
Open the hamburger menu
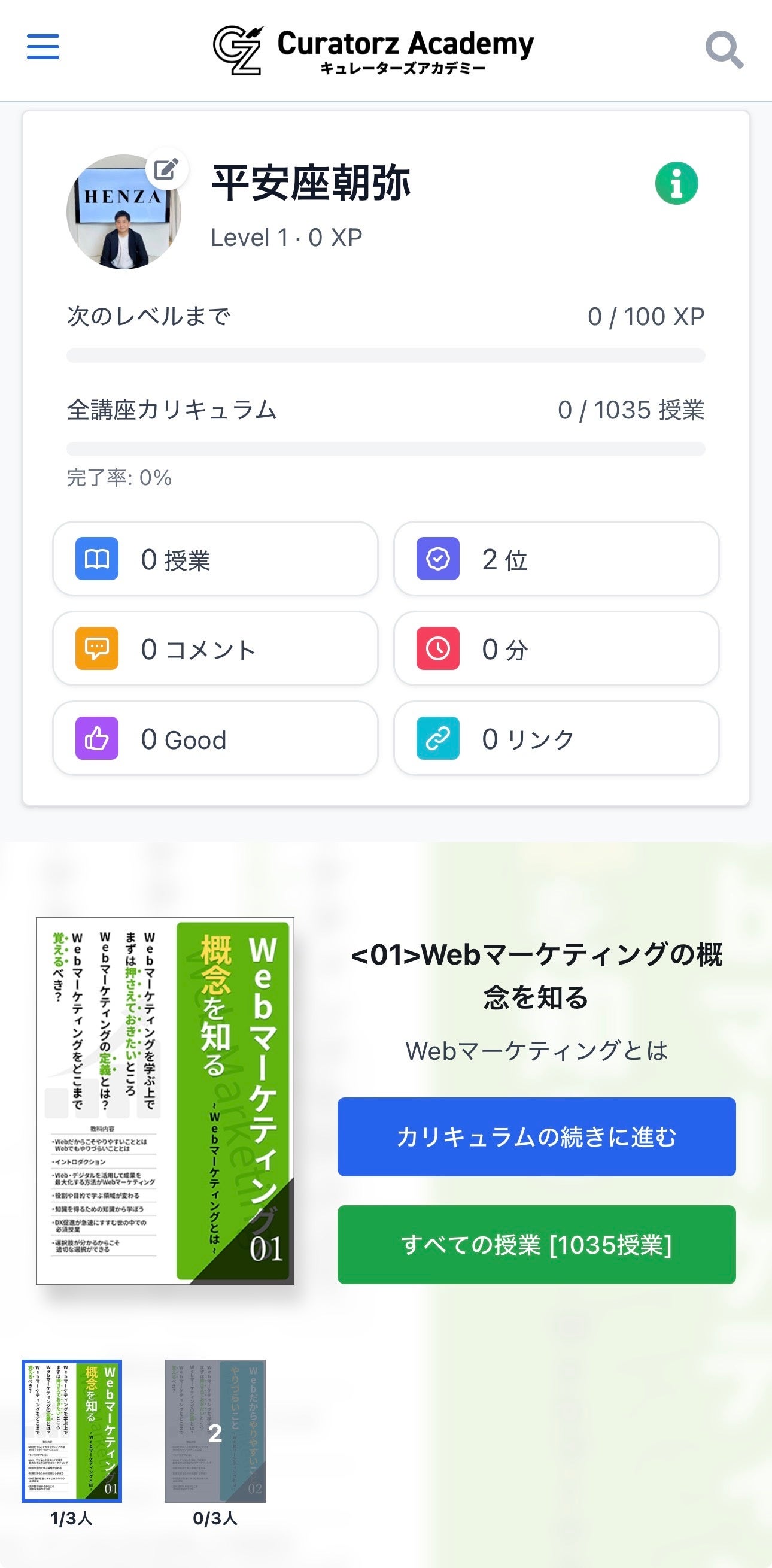click(x=43, y=47)
